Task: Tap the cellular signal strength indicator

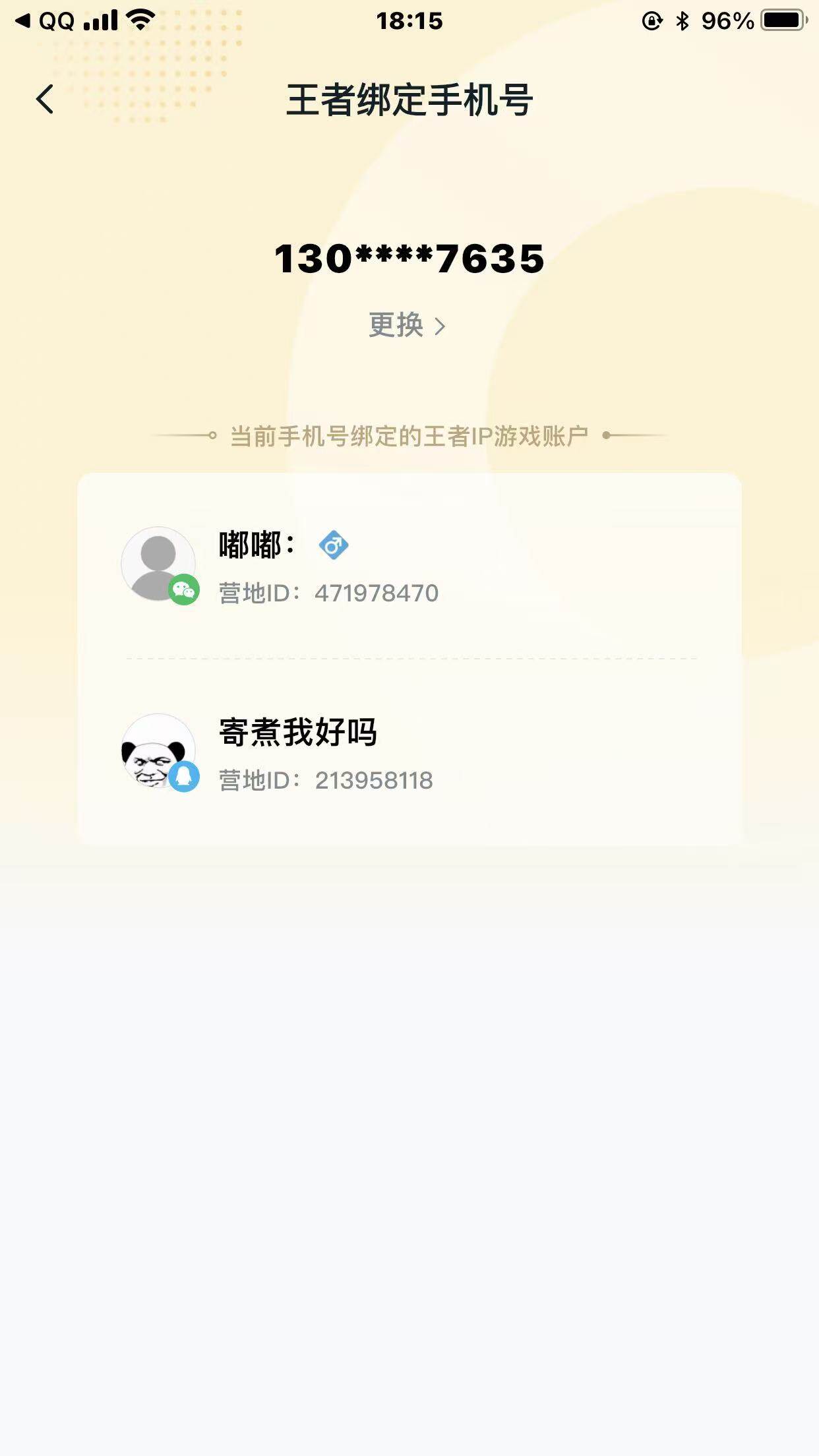Action: pyautogui.click(x=101, y=20)
